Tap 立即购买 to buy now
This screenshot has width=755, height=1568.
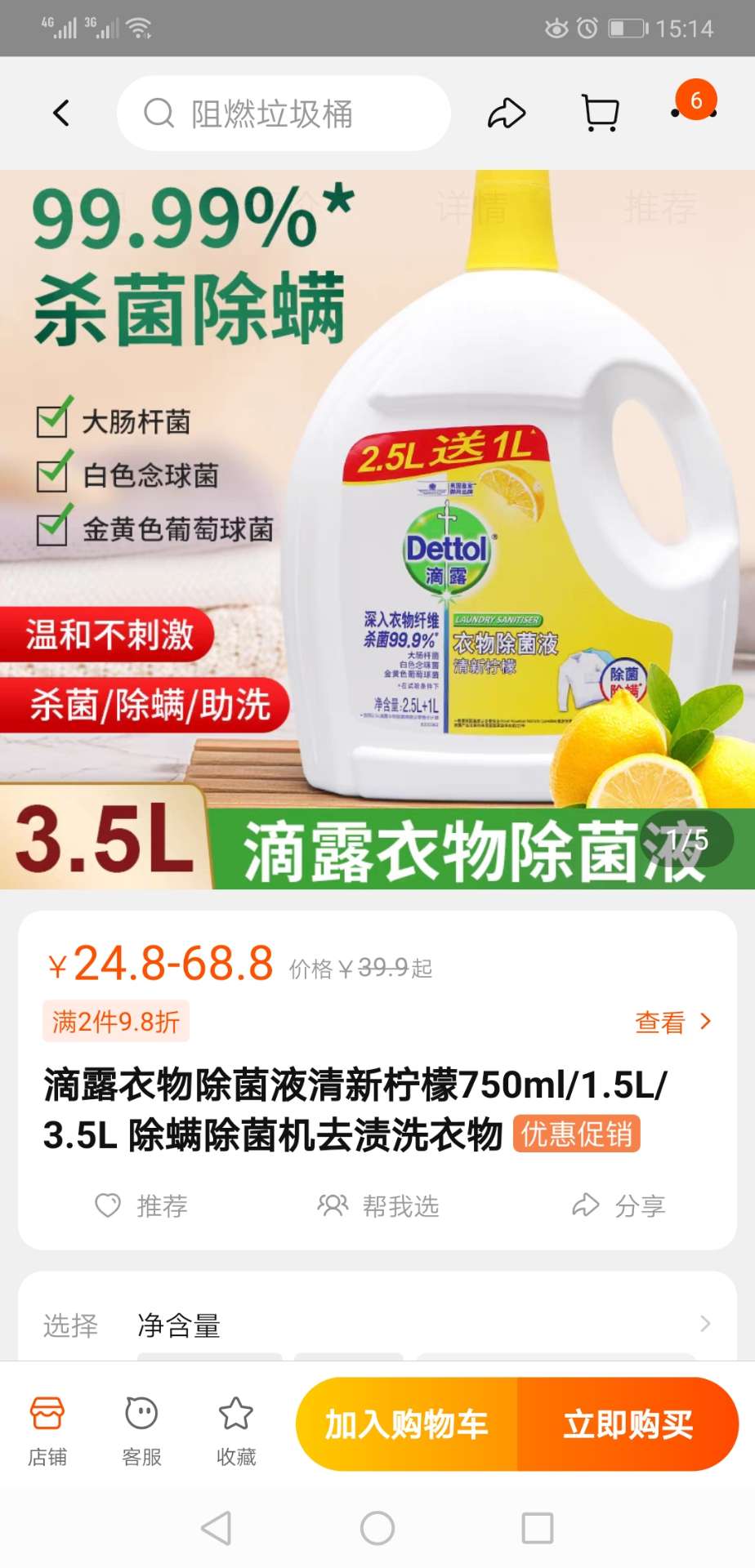628,1424
